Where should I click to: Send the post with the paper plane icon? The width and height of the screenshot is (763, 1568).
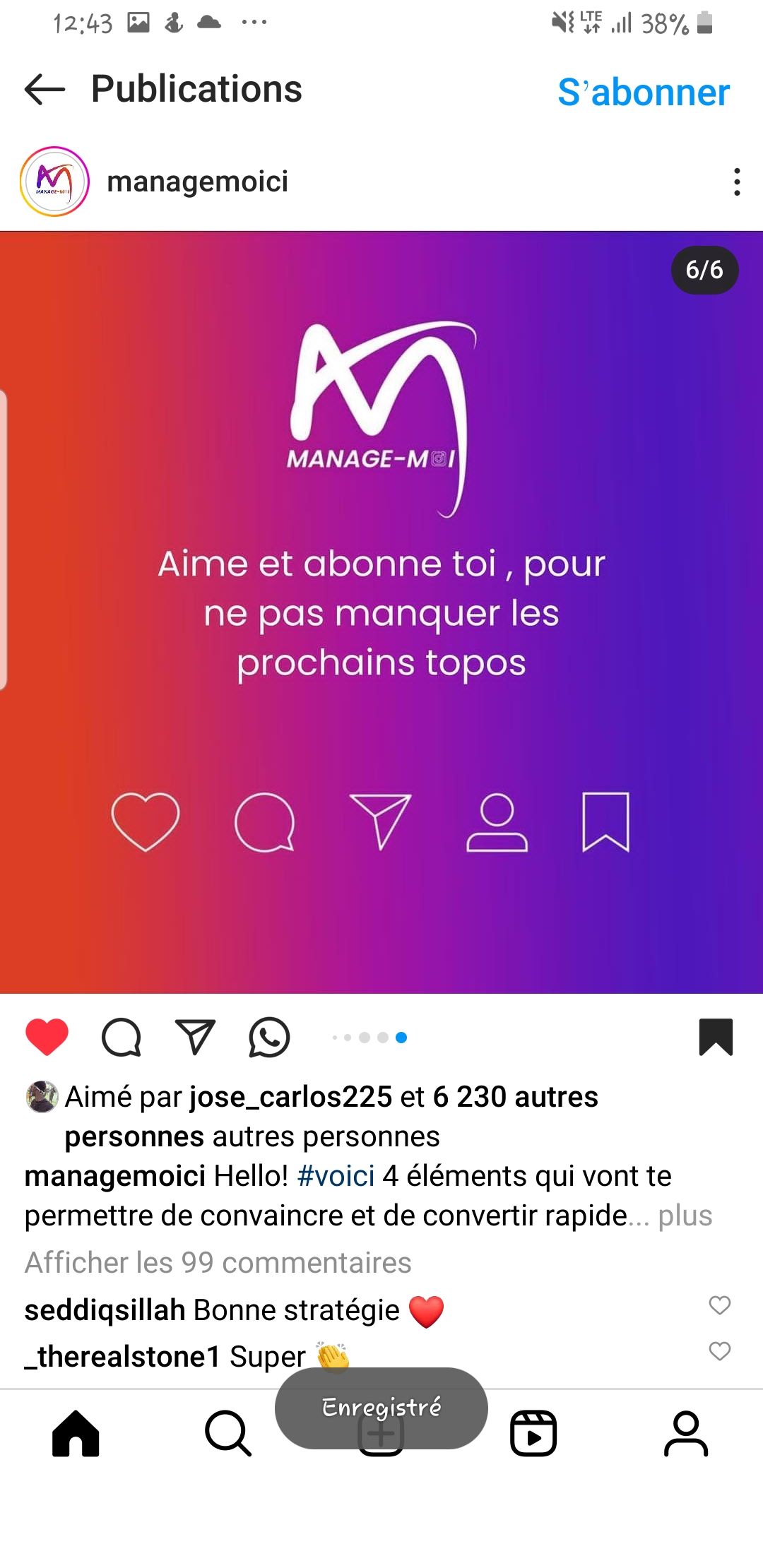(195, 1038)
